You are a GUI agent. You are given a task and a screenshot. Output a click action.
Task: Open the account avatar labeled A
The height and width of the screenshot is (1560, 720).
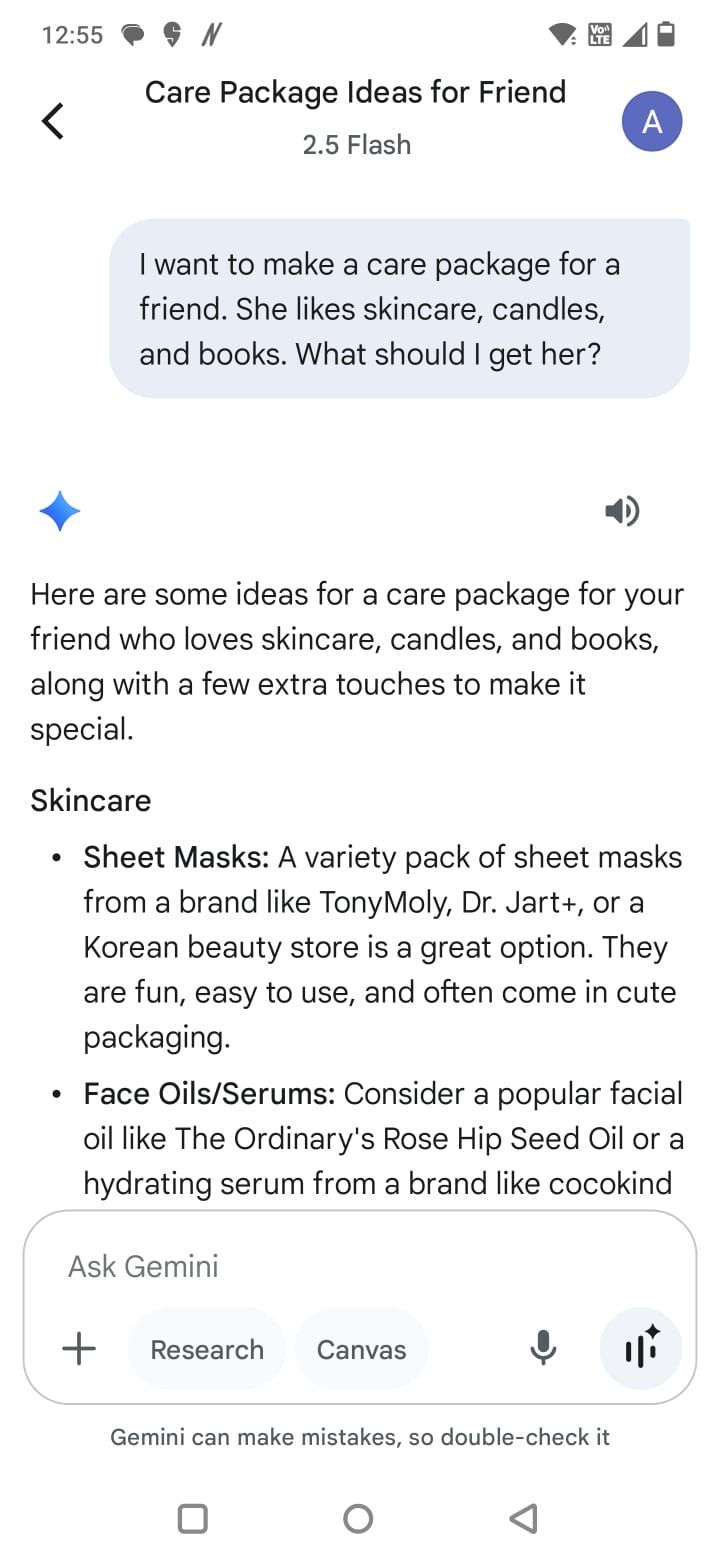coord(651,122)
